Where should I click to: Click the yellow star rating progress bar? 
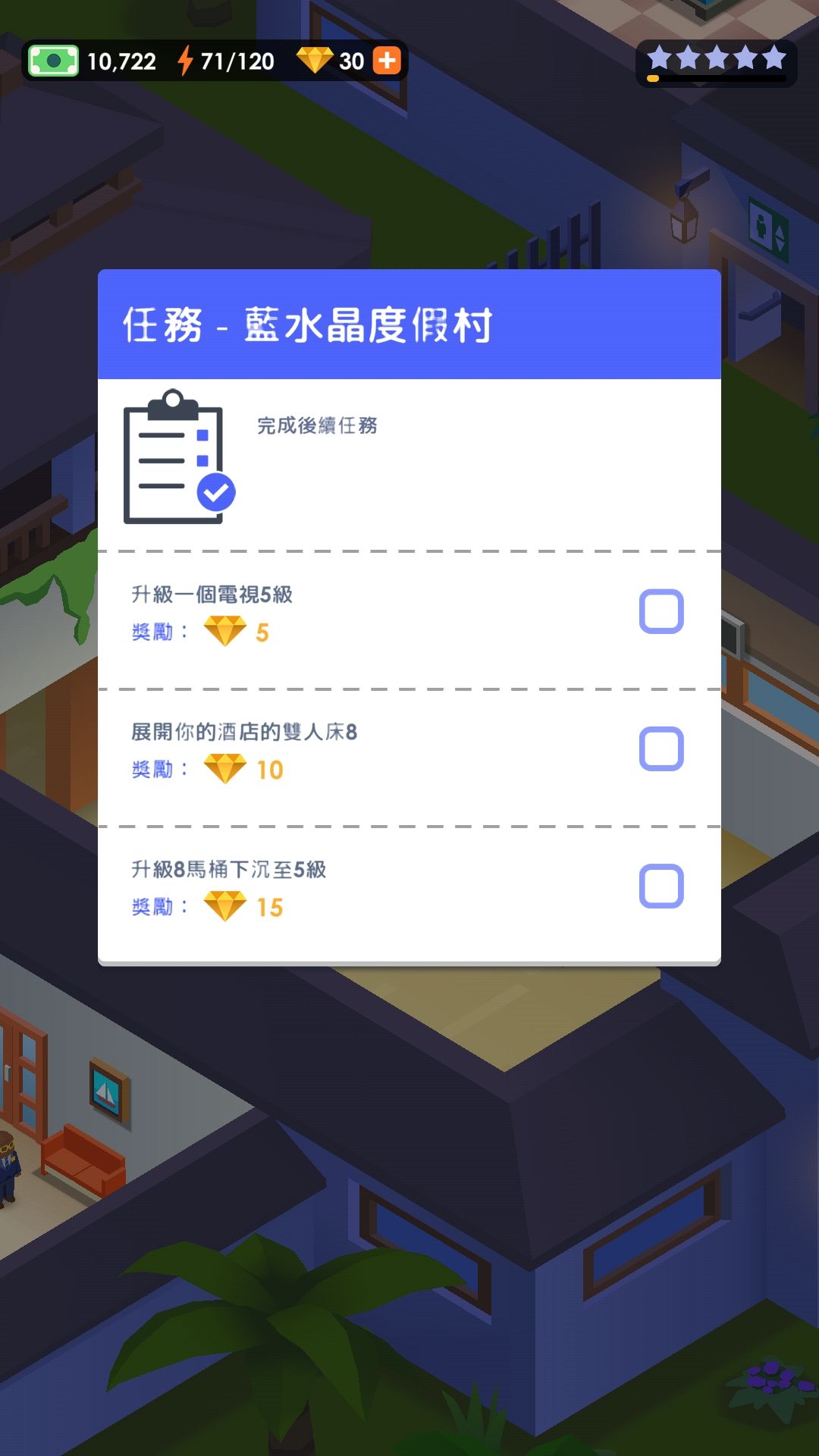(x=715, y=80)
